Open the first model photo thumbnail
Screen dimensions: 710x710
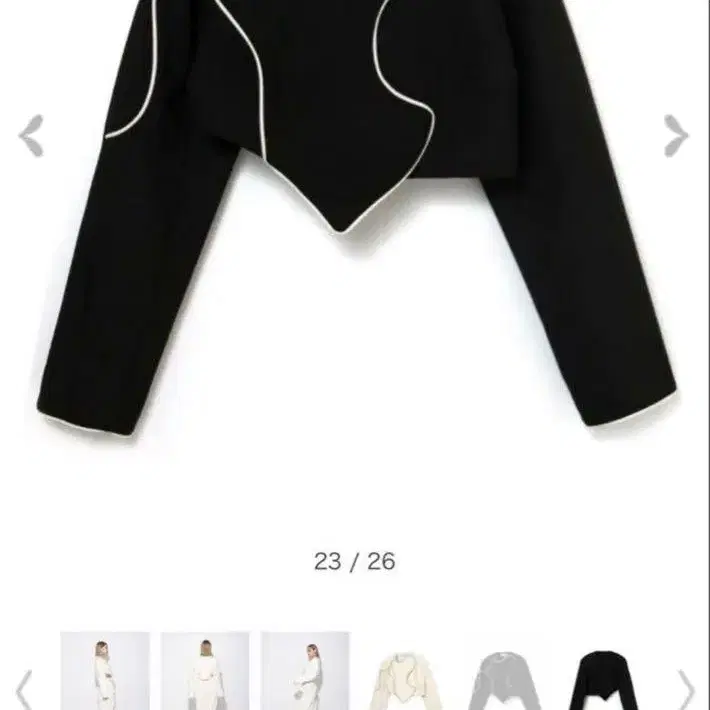pos(105,672)
